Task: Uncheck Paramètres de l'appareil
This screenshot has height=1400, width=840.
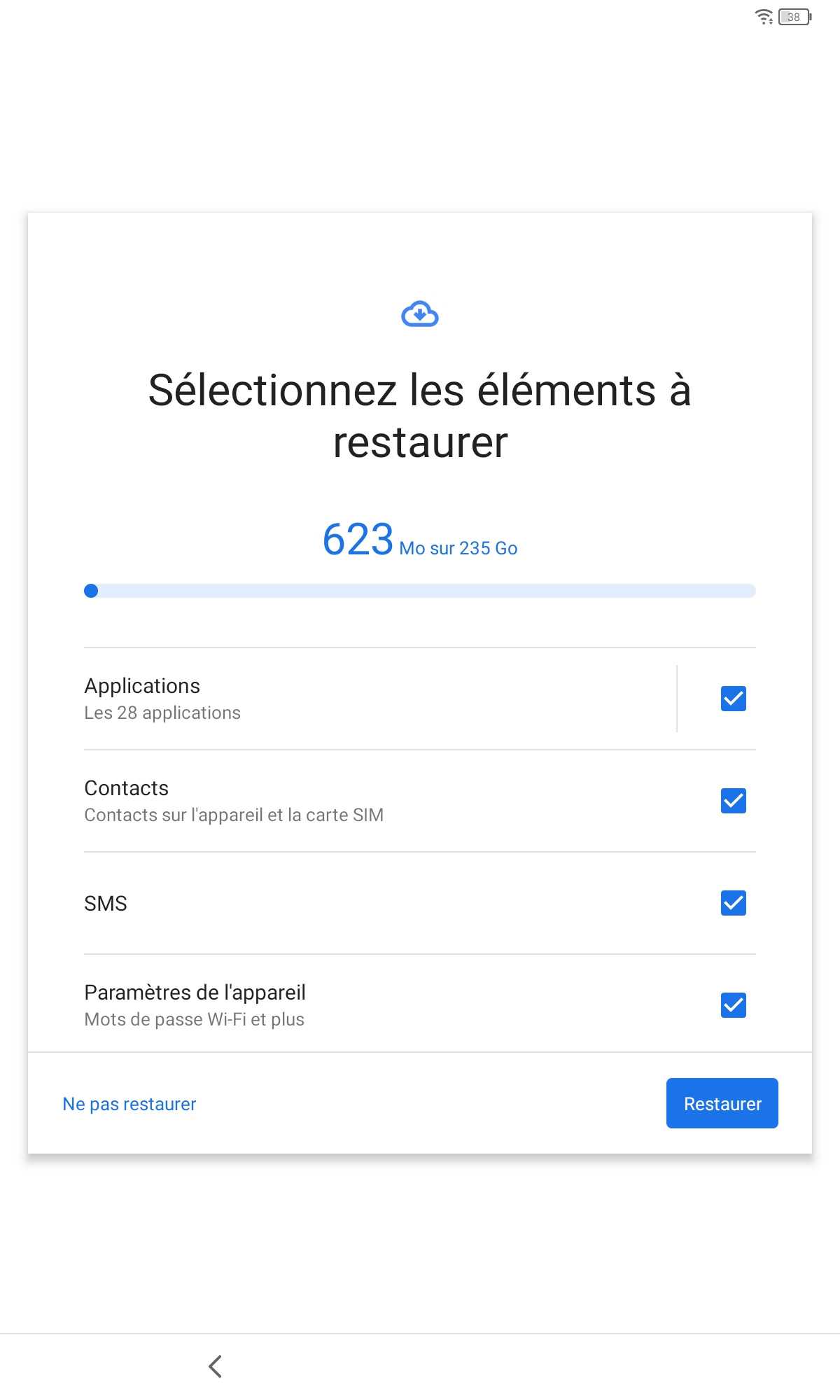Action: [733, 1005]
